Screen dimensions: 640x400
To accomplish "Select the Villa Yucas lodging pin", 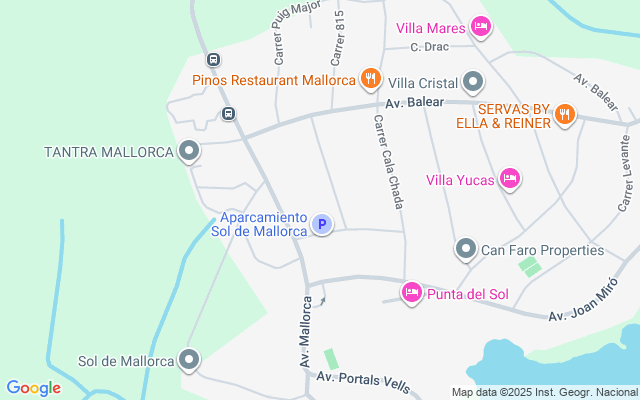I will point(510,180).
